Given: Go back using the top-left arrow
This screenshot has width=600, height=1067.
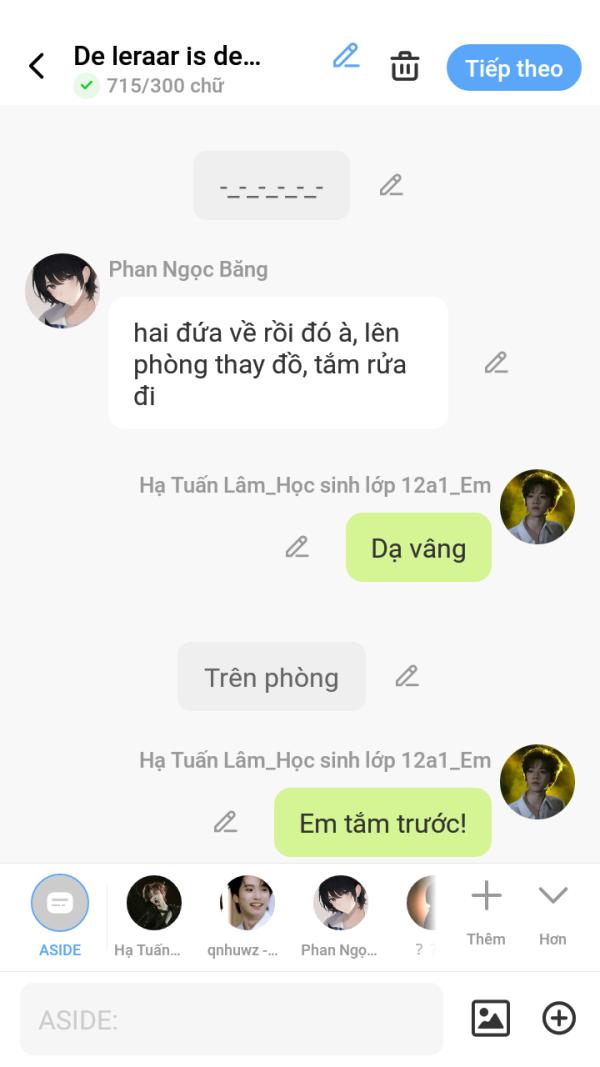Looking at the screenshot, I should 37,67.
